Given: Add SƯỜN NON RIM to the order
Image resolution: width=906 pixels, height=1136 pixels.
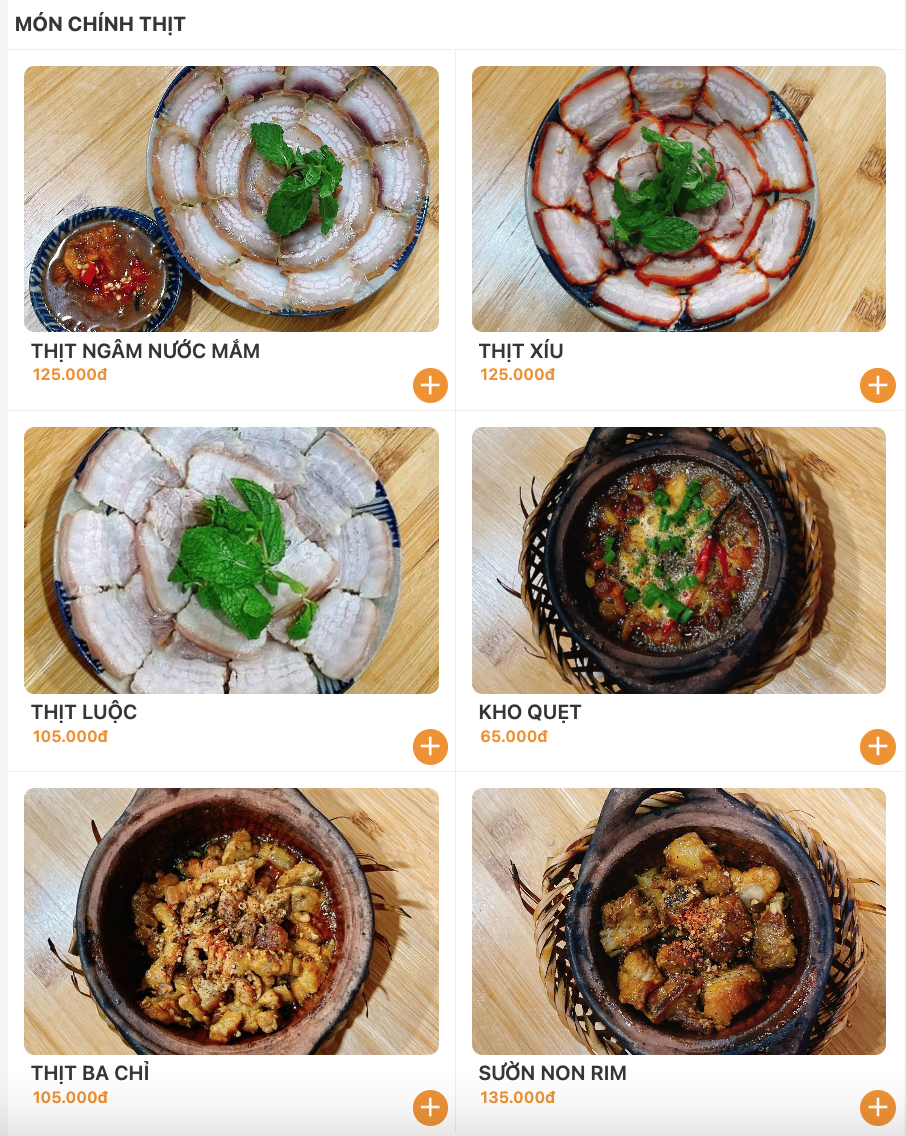Looking at the screenshot, I should click(877, 1107).
